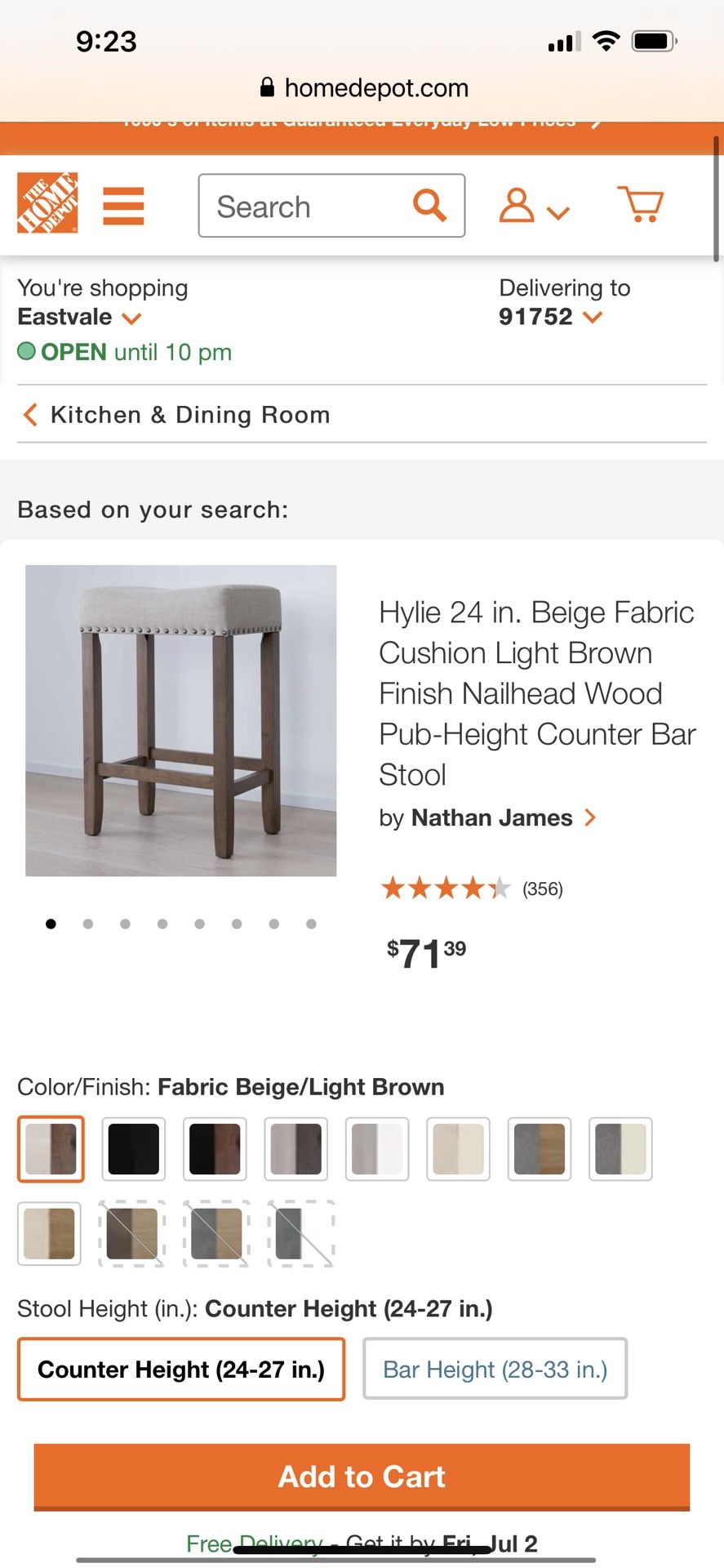Image resolution: width=724 pixels, height=1568 pixels.
Task: Click the Home Depot logo
Action: [x=49, y=204]
